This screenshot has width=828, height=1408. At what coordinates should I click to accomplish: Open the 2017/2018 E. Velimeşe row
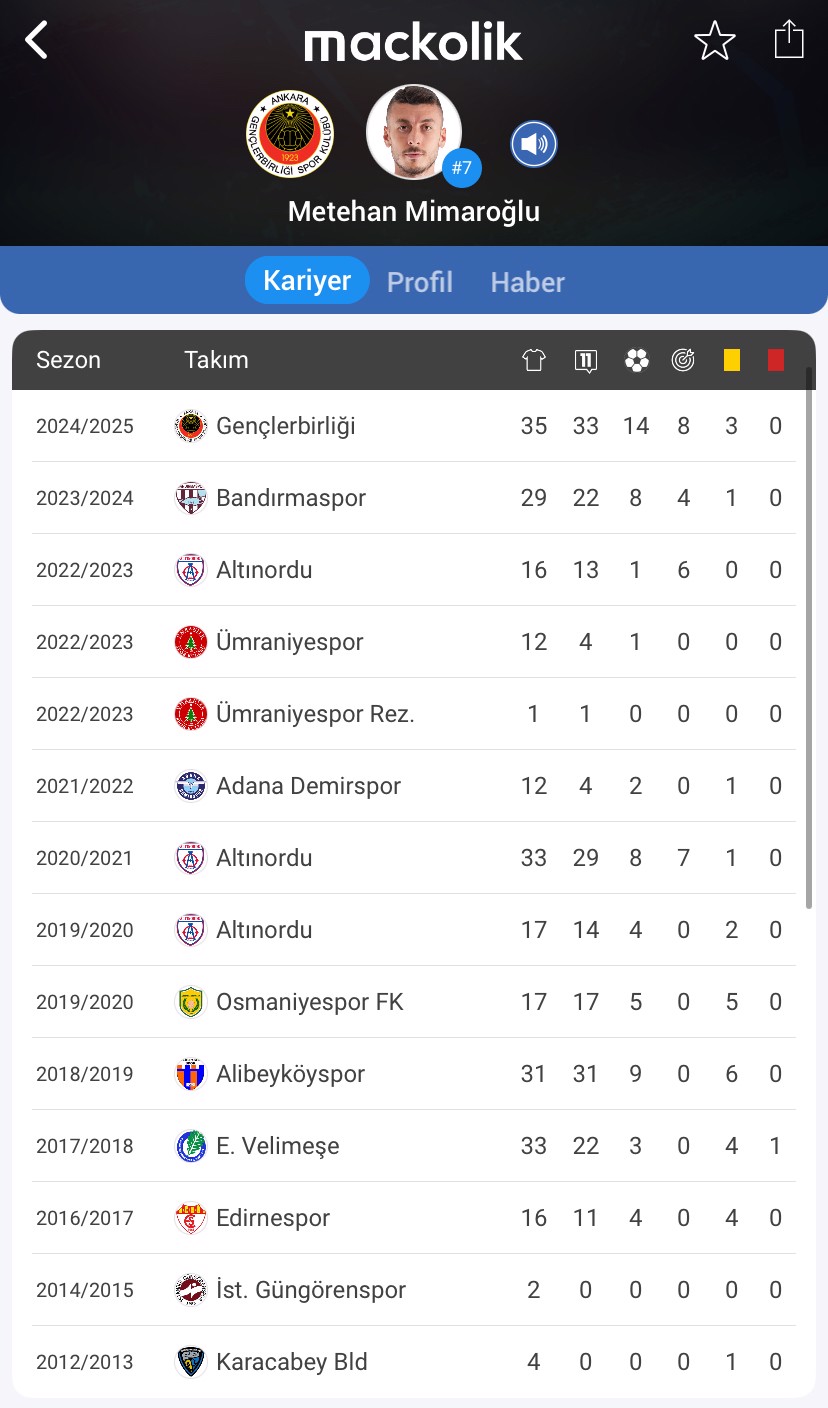click(414, 1146)
